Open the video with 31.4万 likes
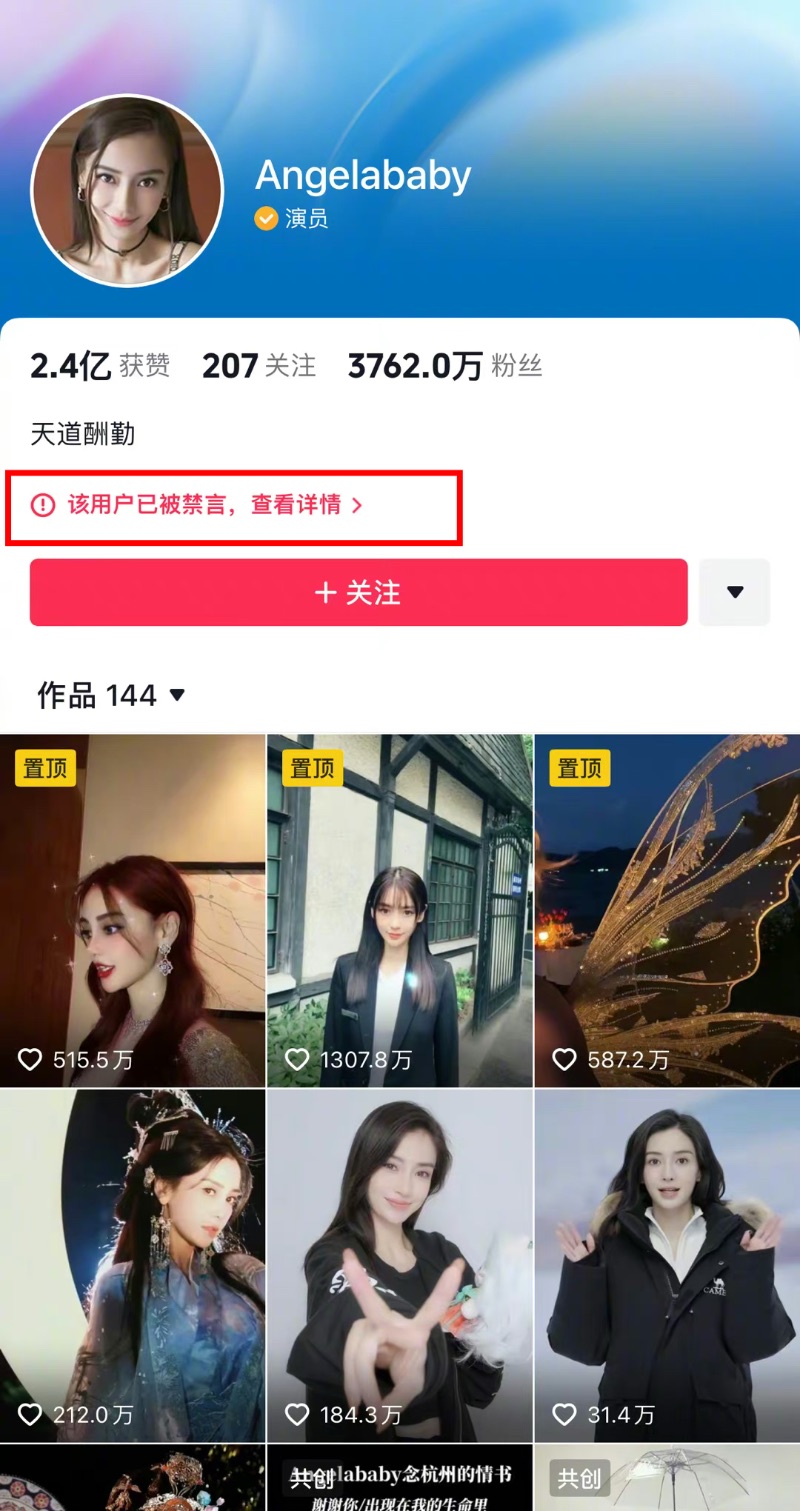The image size is (800, 1511). (667, 1265)
